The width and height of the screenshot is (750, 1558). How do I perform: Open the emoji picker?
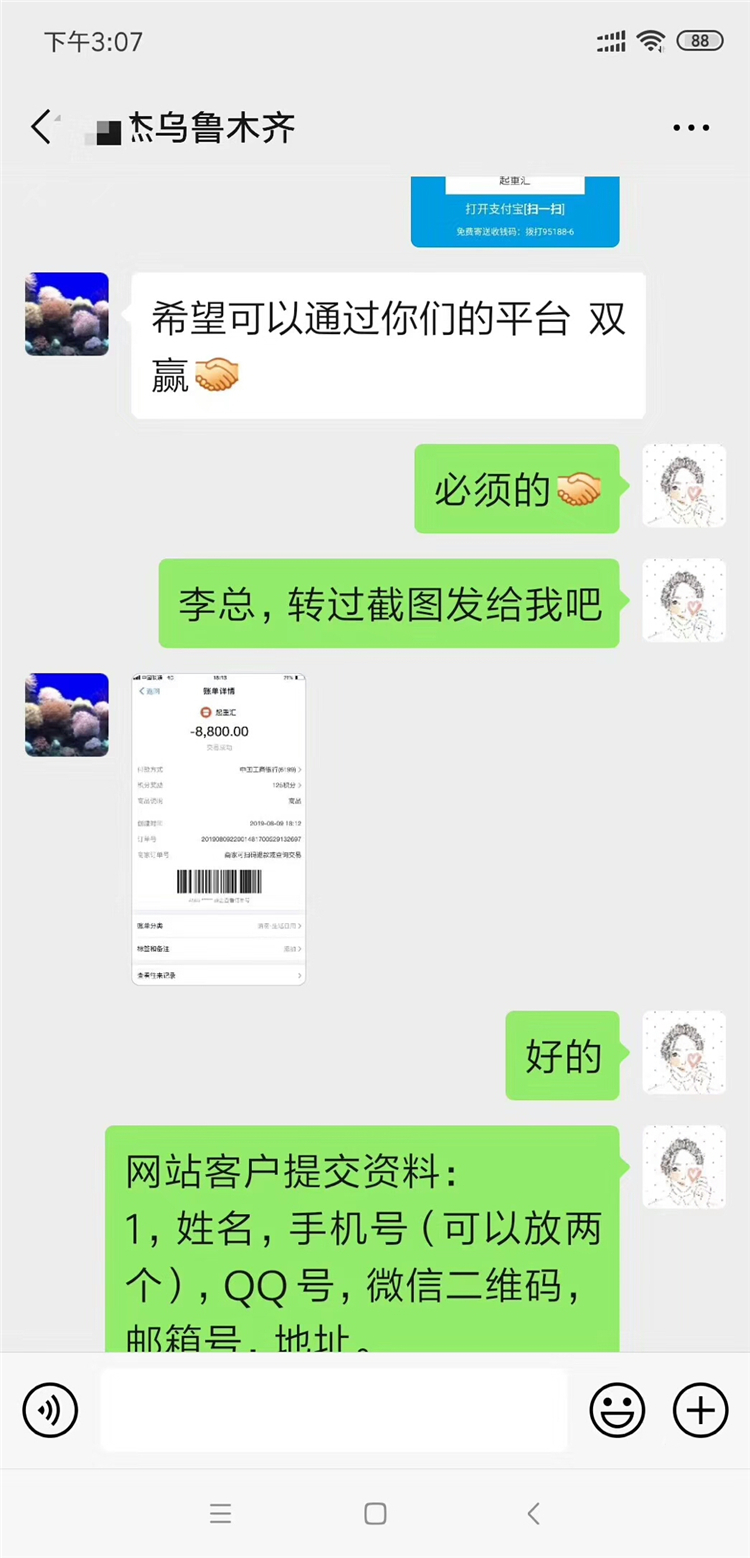617,1410
